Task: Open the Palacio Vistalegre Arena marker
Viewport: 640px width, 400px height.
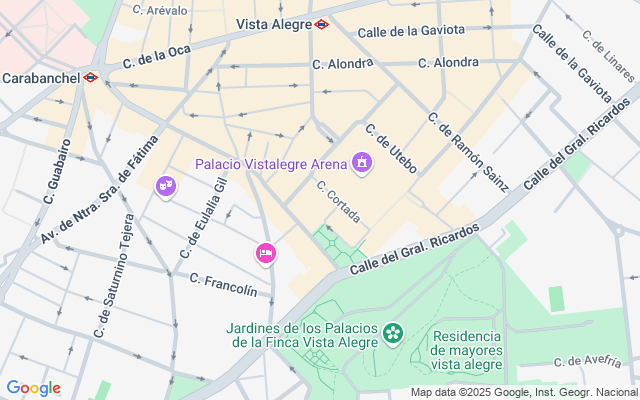Action: [x=362, y=162]
